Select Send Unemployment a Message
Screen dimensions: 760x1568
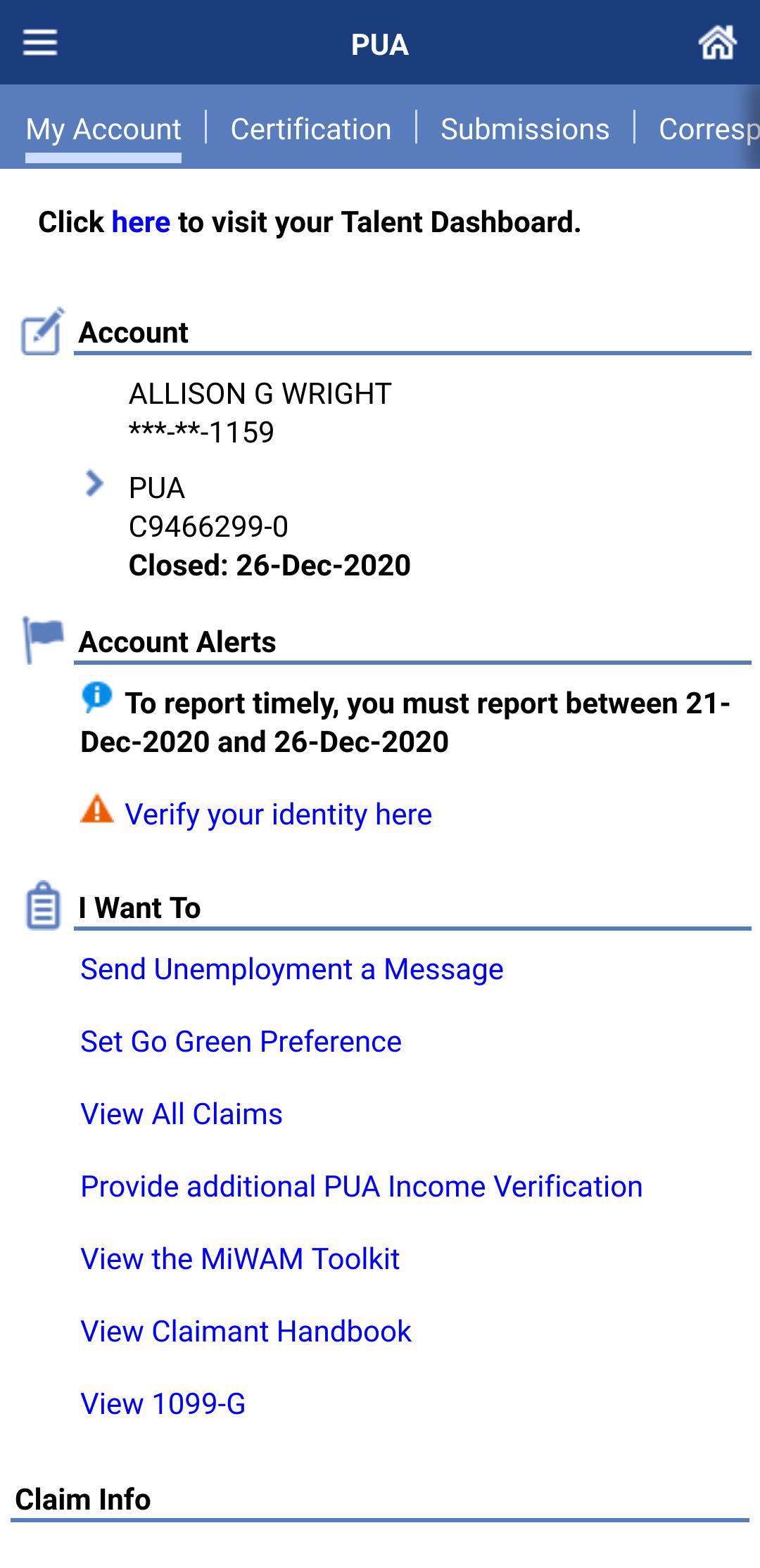[291, 969]
